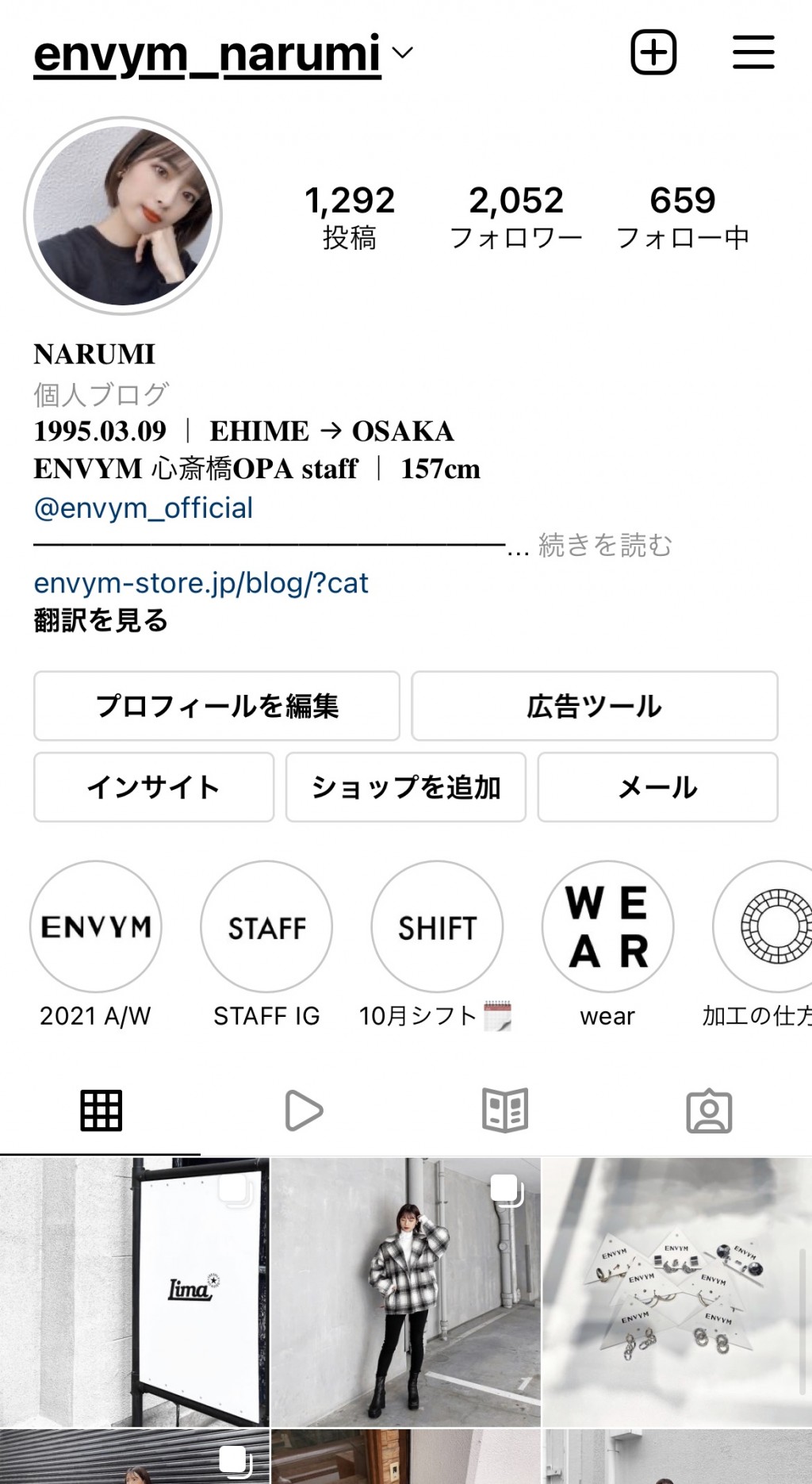Switch to the tagged photos tab
This screenshot has width=812, height=1484.
[x=708, y=1110]
